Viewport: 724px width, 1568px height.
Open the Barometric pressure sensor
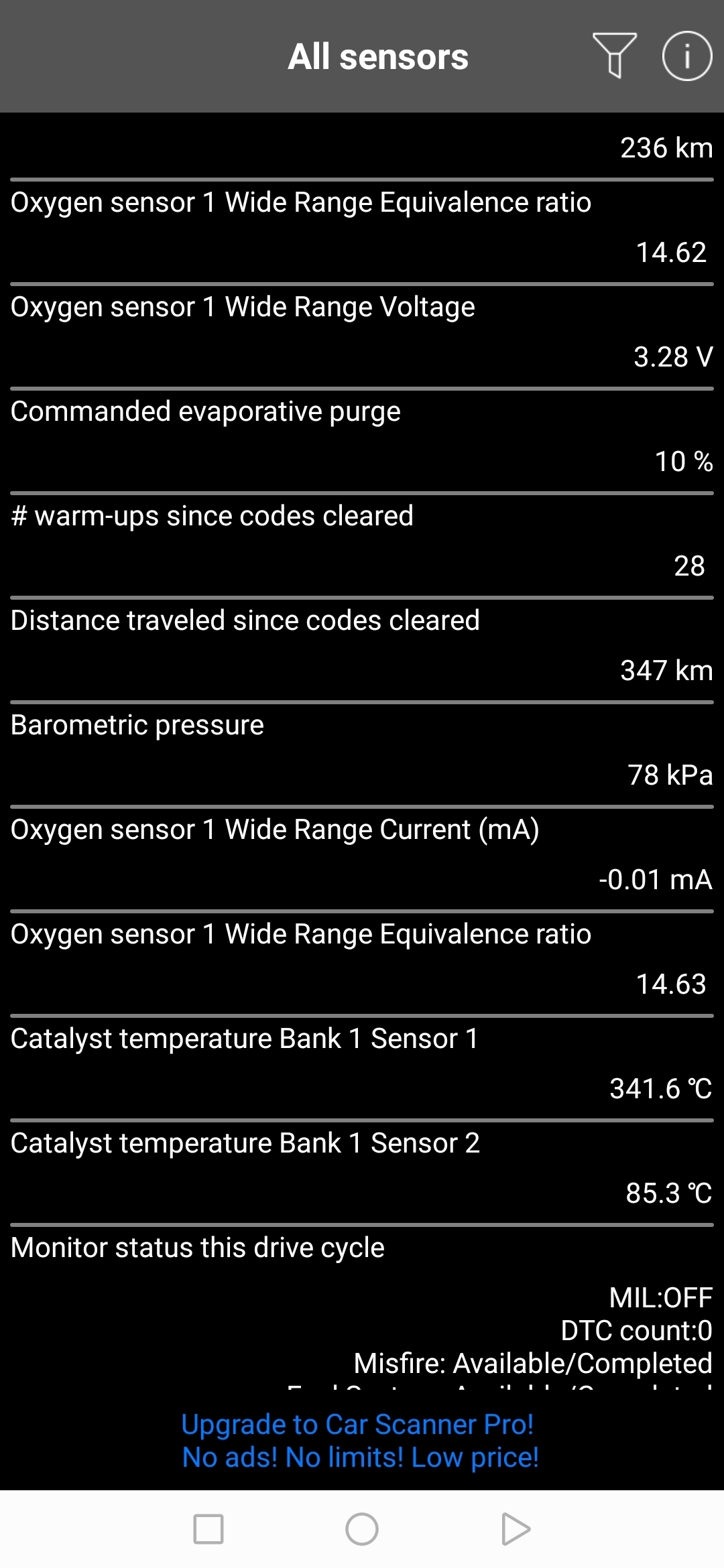pos(362,750)
